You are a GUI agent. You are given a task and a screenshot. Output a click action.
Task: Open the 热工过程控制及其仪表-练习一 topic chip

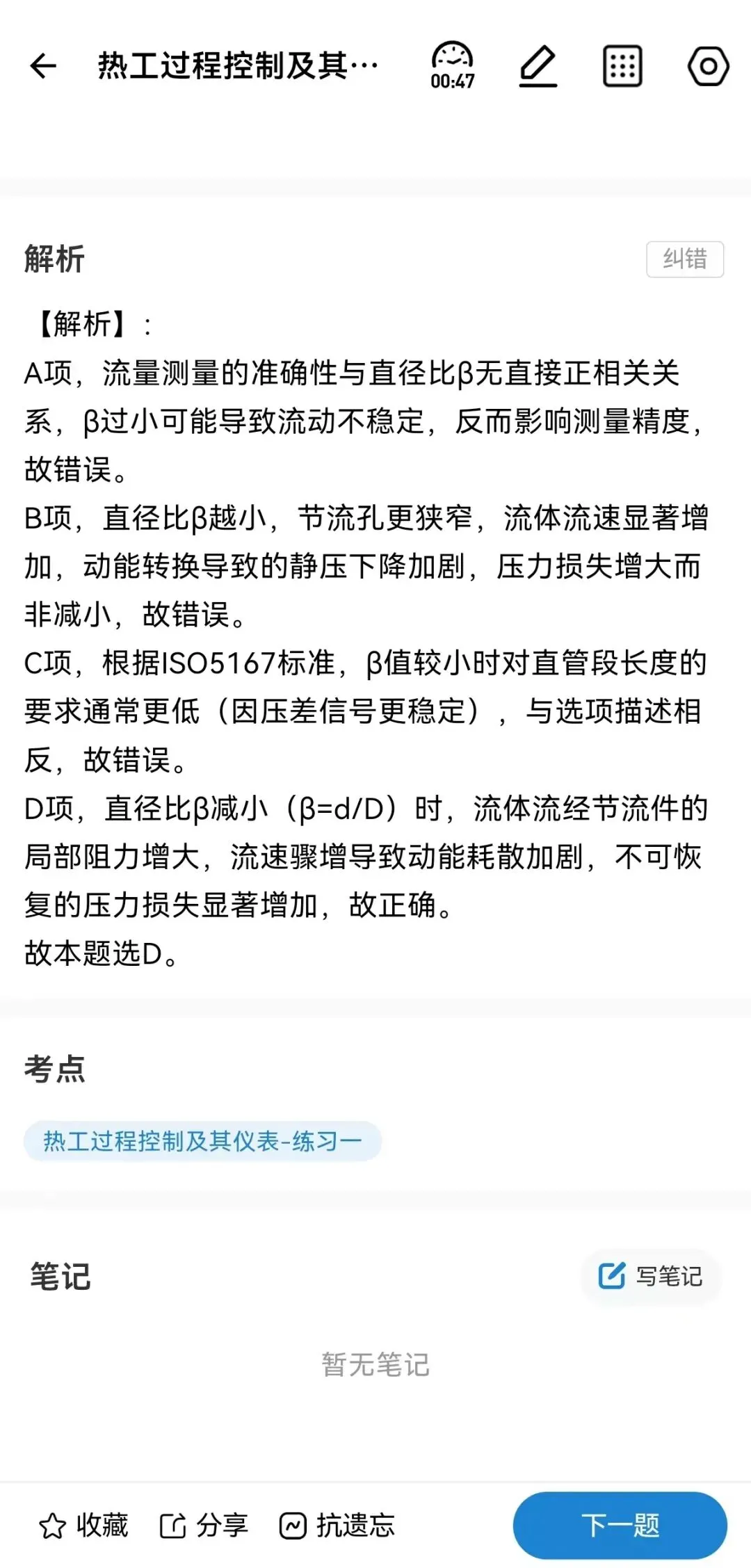pos(202,1141)
